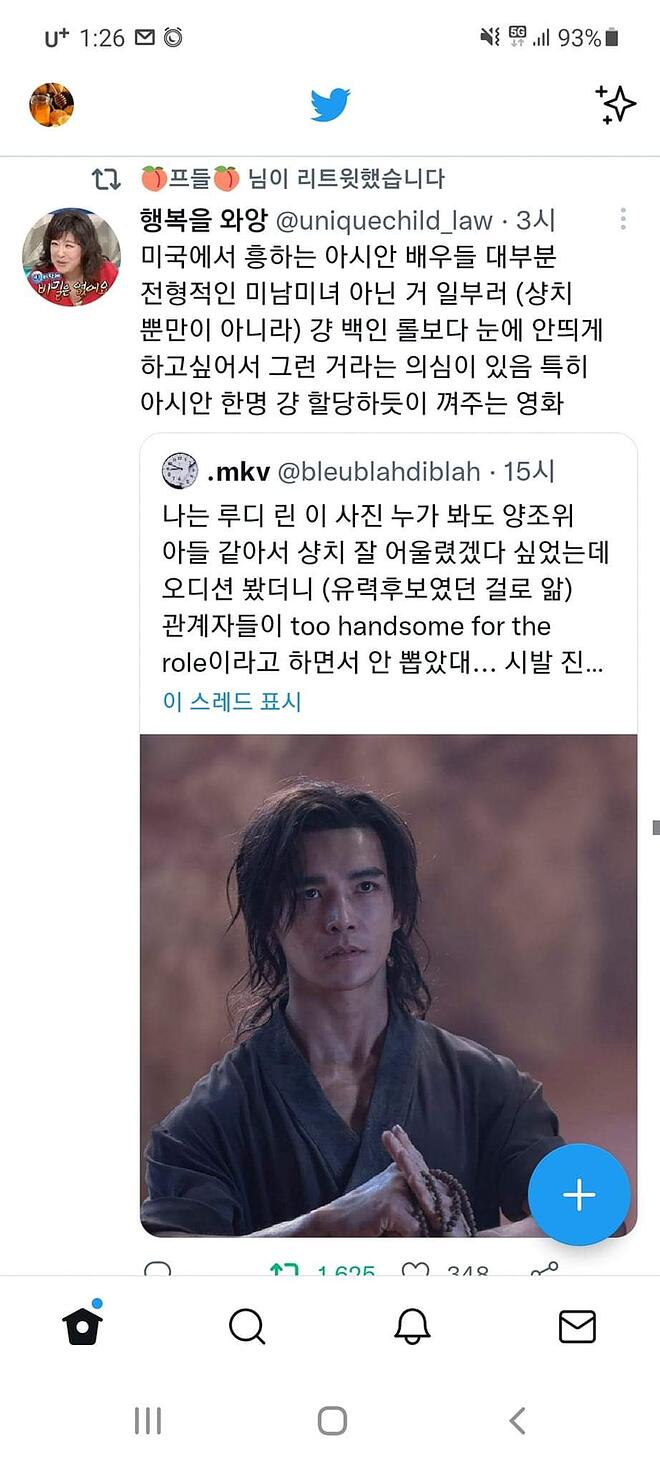
Task: Open system recent apps
Action: (148, 1421)
